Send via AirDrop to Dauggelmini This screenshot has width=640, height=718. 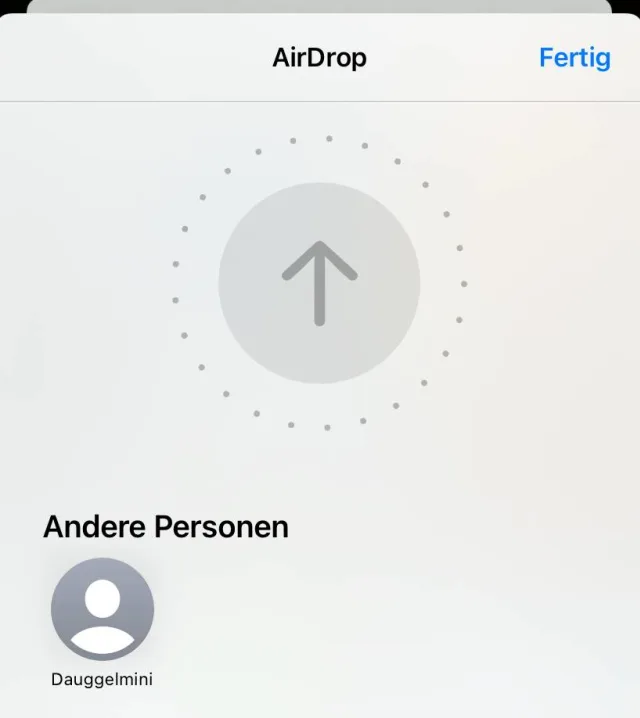tap(102, 609)
